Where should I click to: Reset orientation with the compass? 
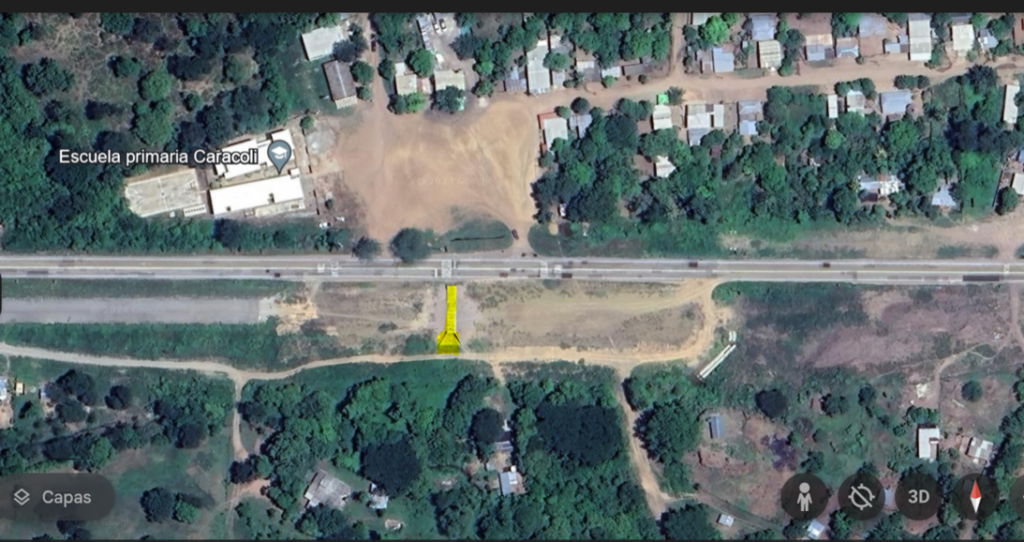(x=975, y=496)
